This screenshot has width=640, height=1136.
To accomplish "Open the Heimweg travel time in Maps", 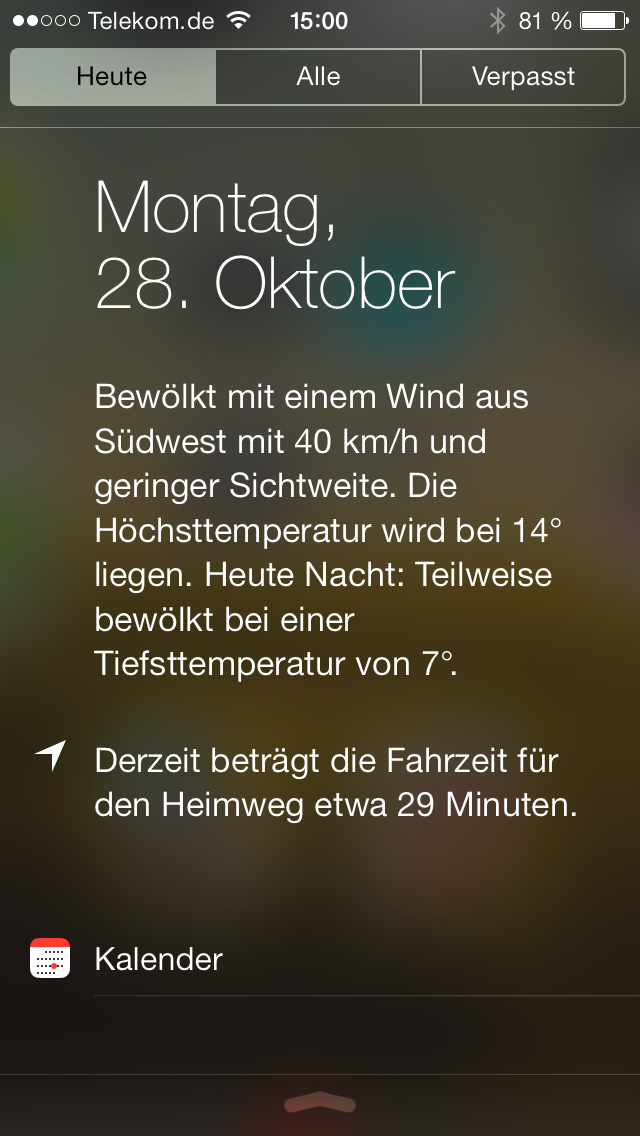I will click(x=335, y=783).
